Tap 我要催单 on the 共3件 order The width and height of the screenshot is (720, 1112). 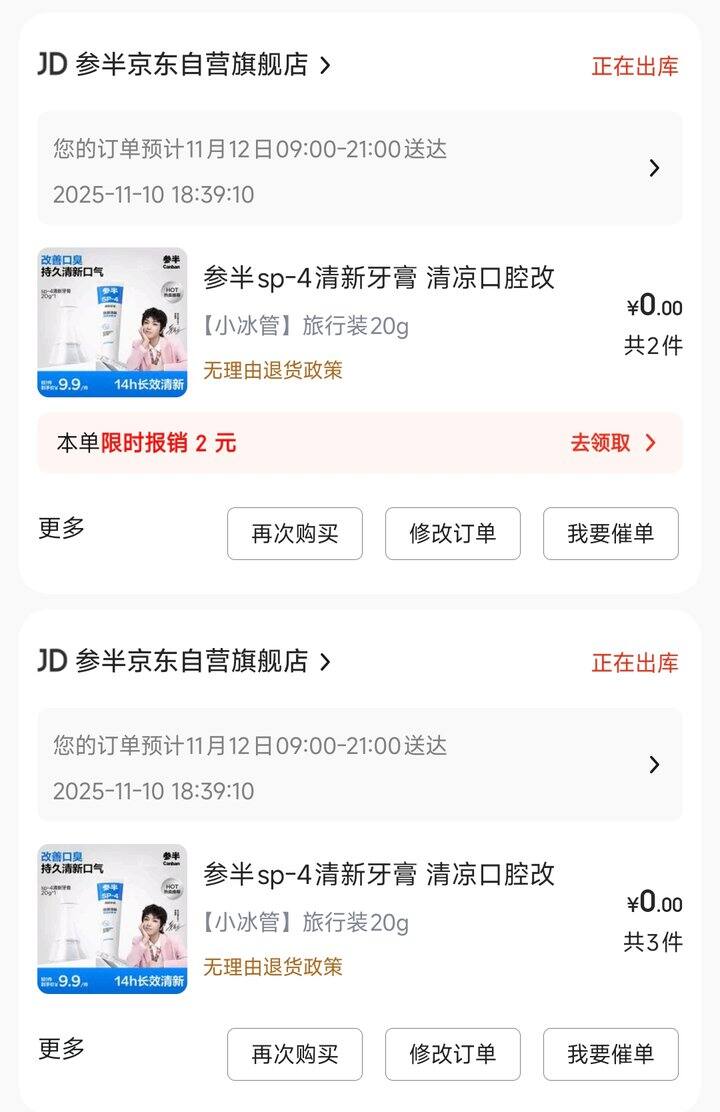(x=611, y=1054)
